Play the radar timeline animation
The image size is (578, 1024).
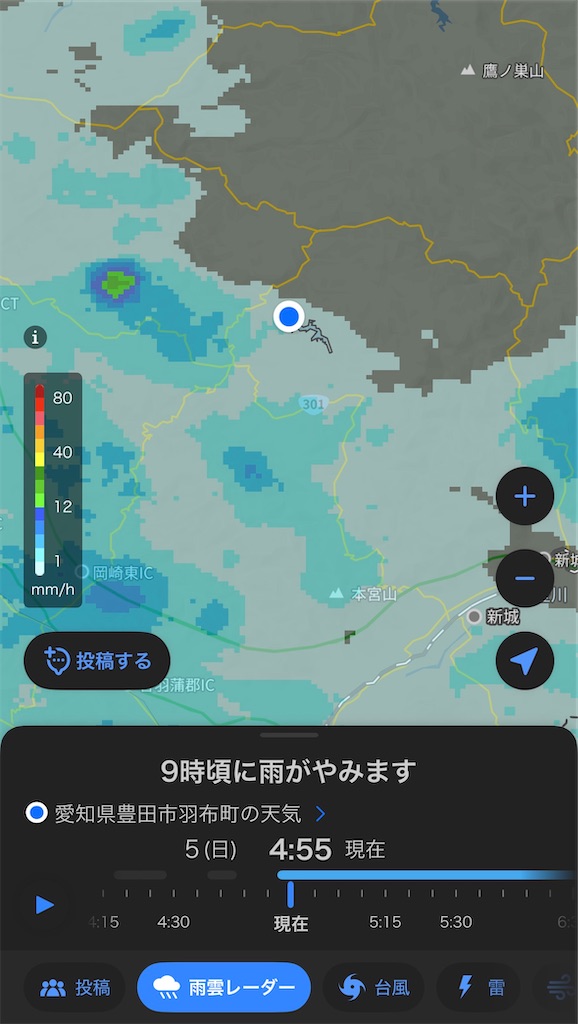point(44,905)
